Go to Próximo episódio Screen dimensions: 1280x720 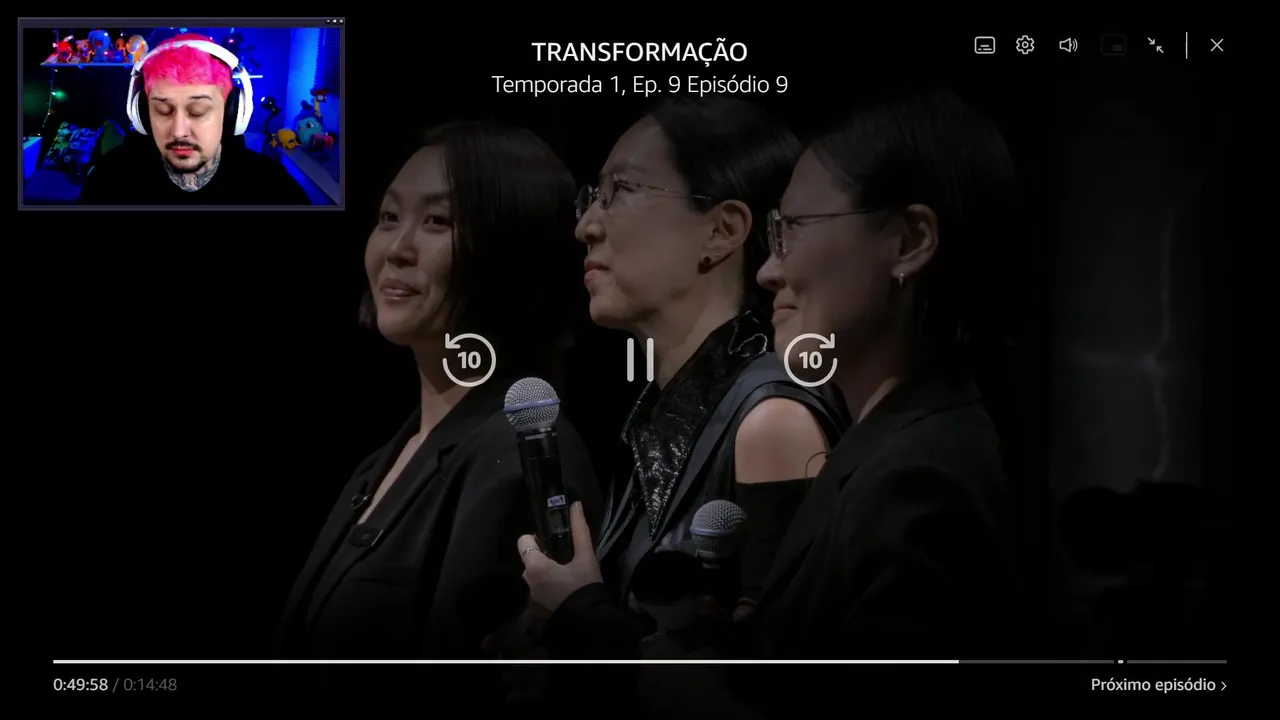[1158, 685]
